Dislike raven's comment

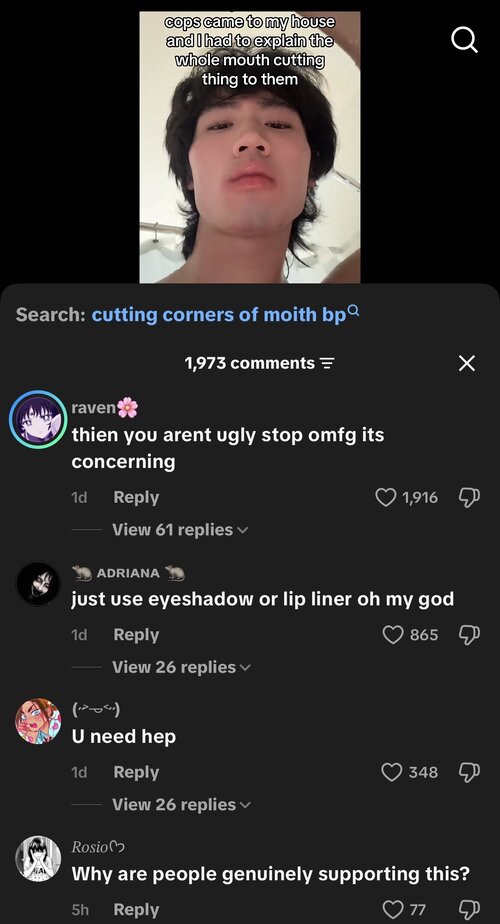(x=469, y=497)
